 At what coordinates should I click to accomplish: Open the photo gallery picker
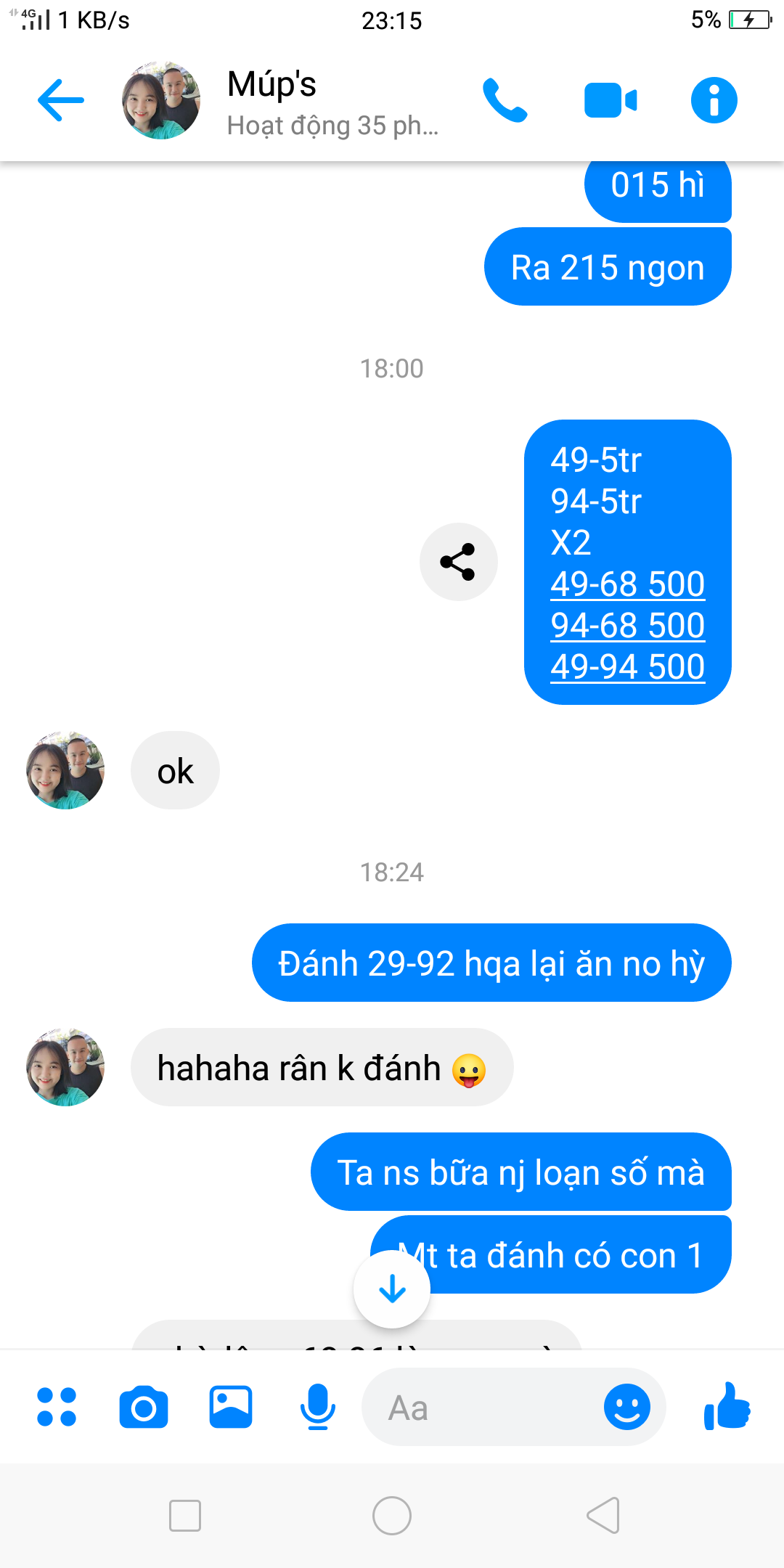click(x=231, y=1407)
